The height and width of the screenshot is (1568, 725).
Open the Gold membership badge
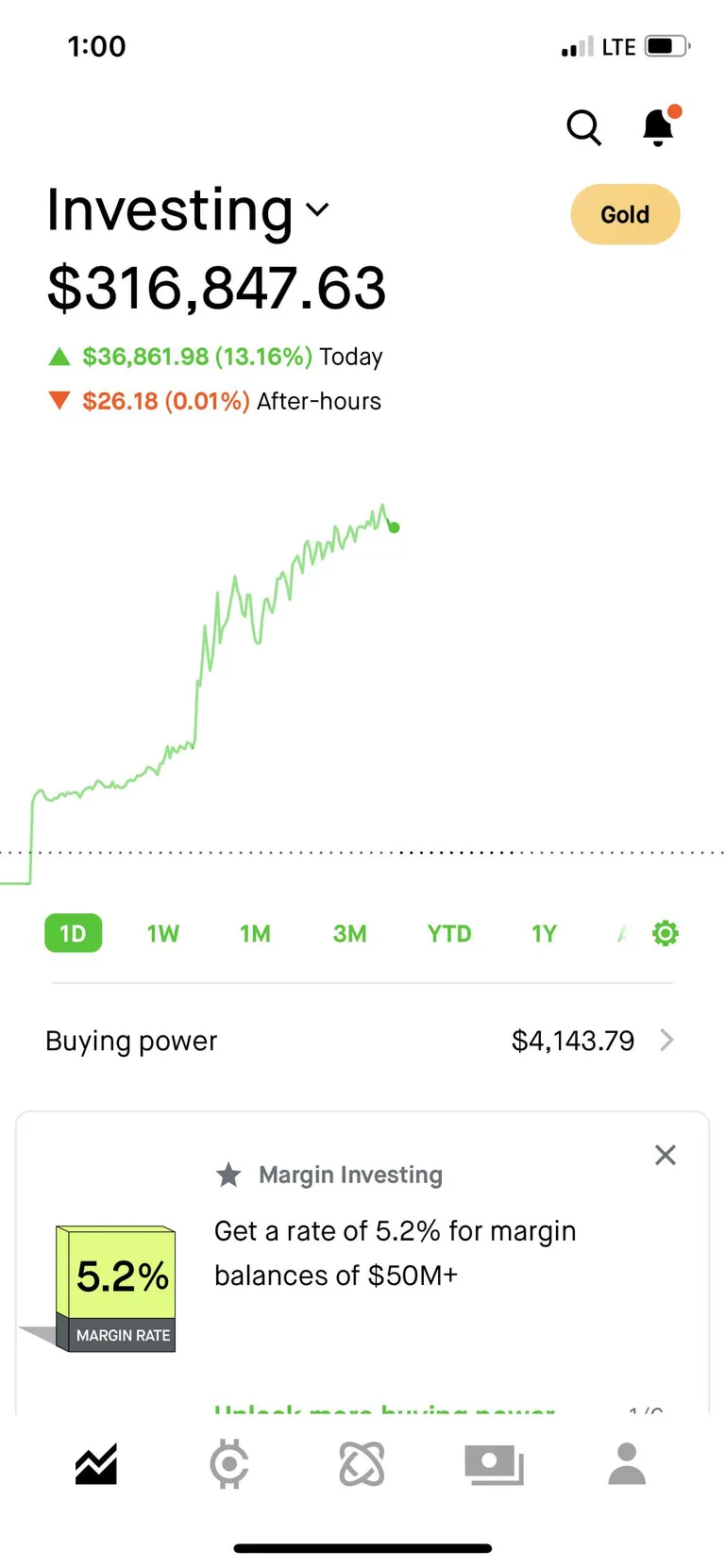tap(625, 214)
